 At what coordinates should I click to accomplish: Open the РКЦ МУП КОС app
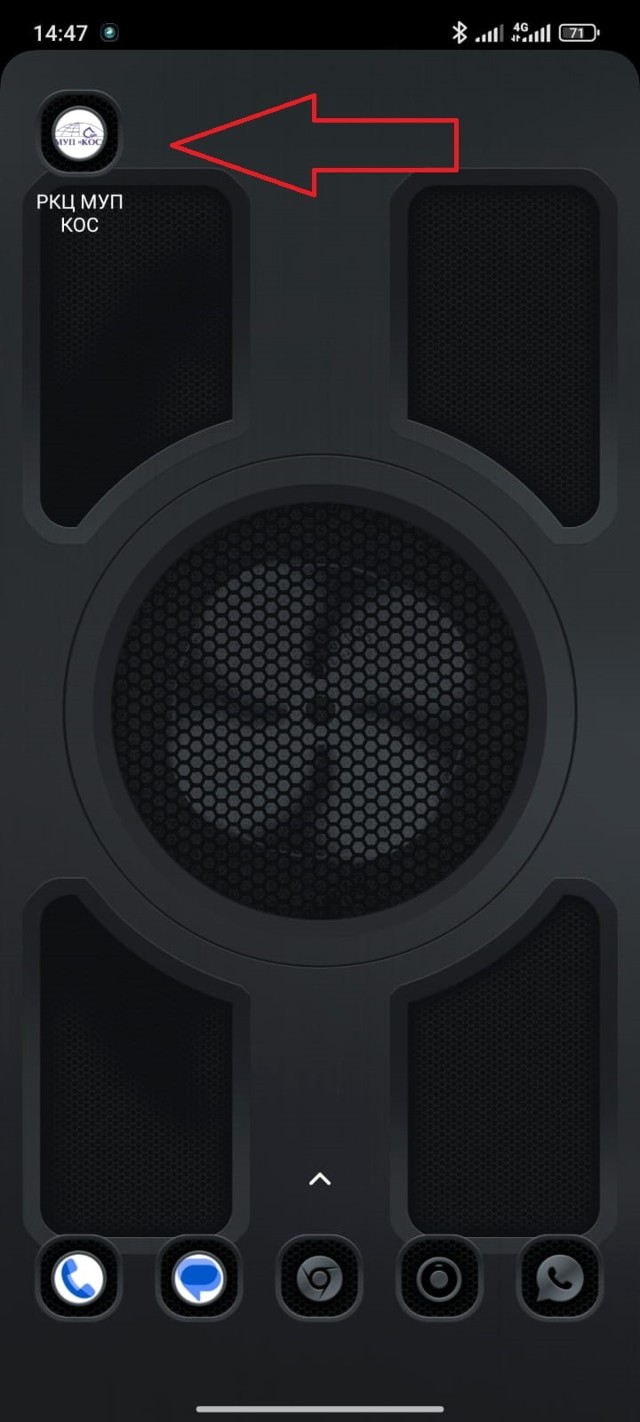(79, 132)
